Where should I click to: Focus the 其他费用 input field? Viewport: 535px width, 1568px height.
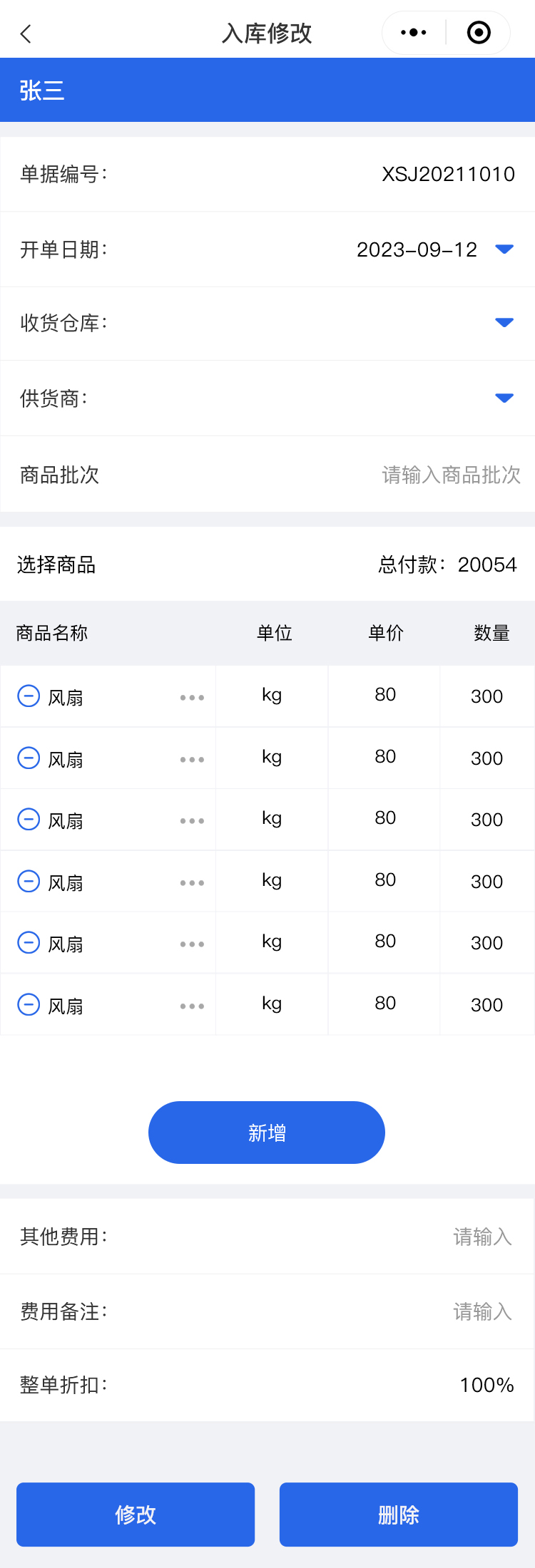[482, 1237]
